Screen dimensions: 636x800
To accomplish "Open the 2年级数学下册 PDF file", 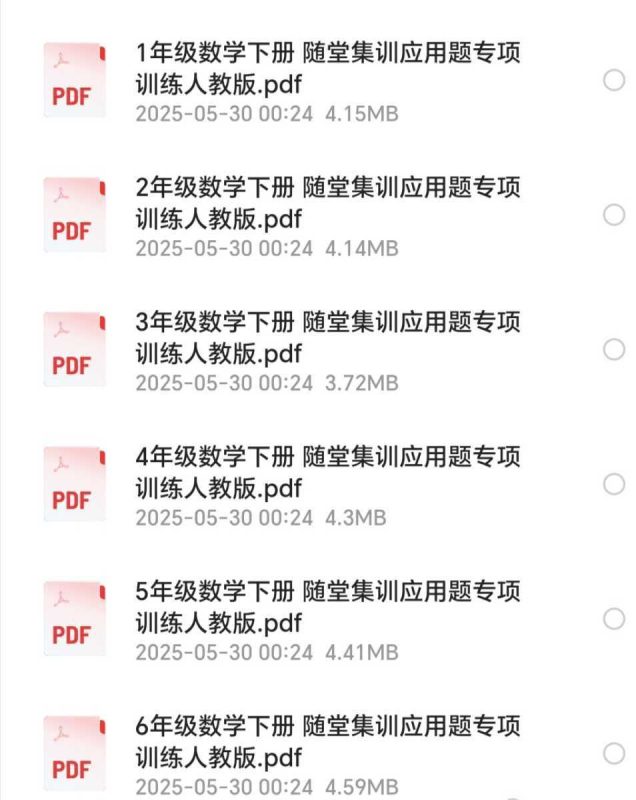I will coord(327,202).
